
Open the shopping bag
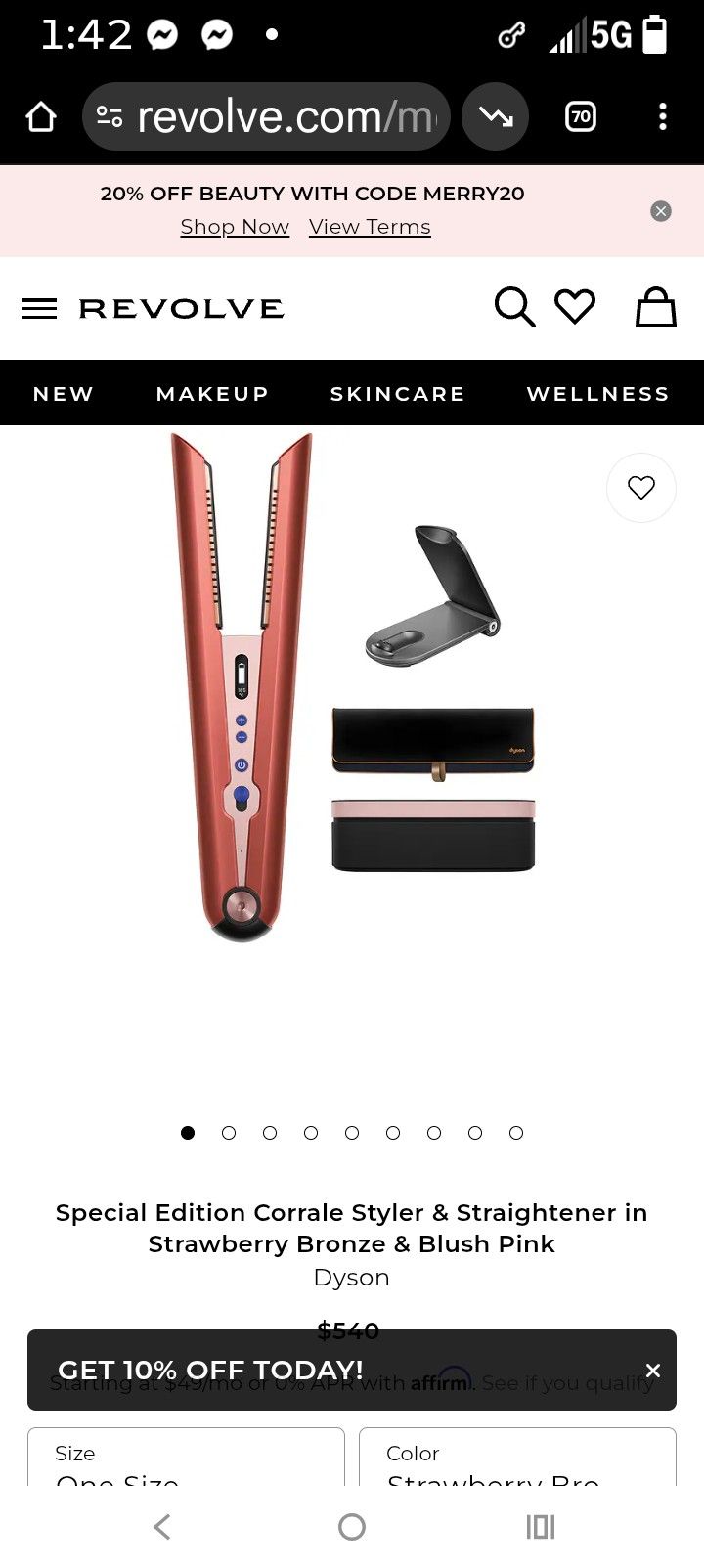pyautogui.click(x=655, y=307)
